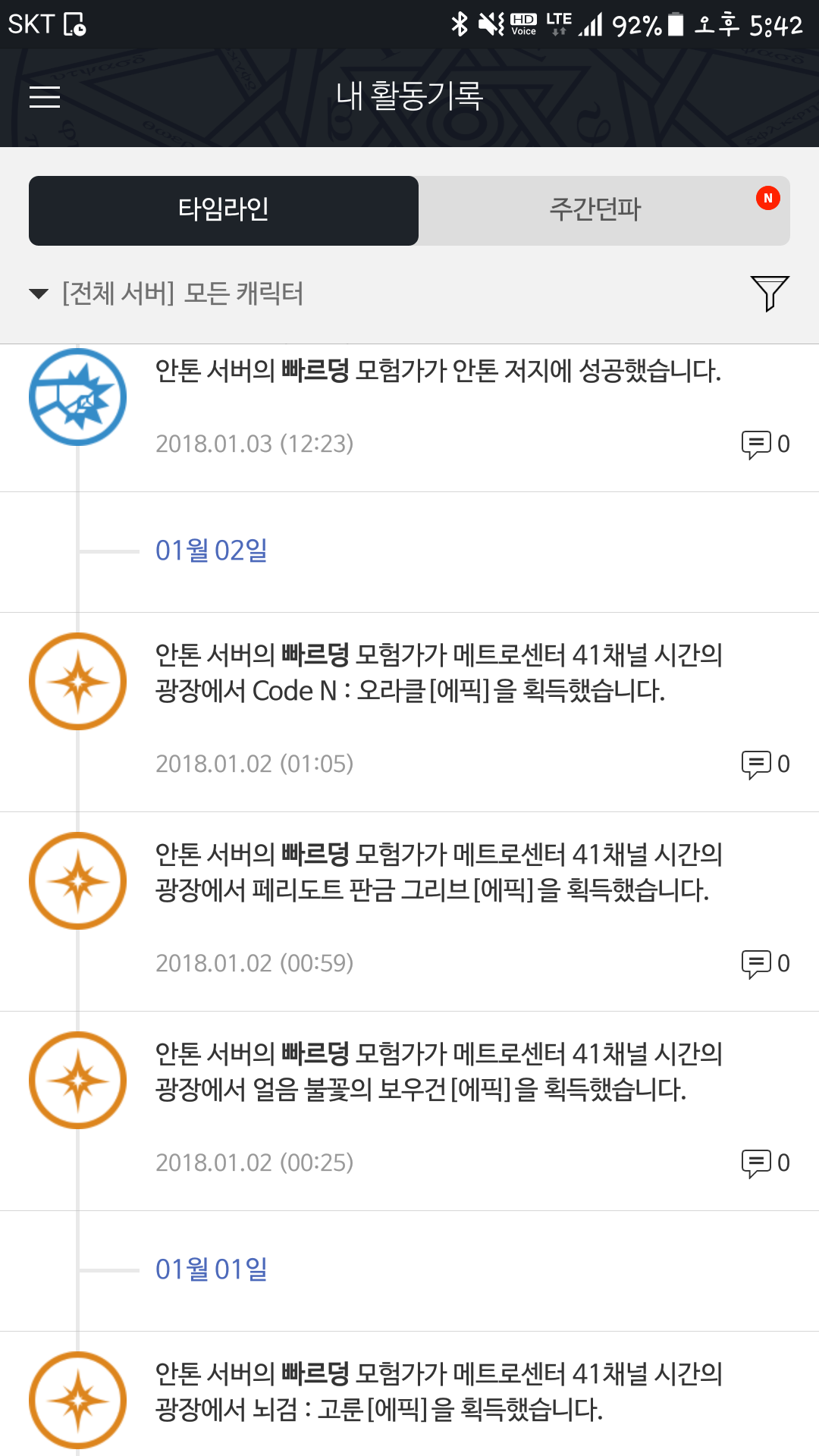Screen dimensions: 819x1456
Task: View comments on the 01:05 entry
Action: [765, 764]
